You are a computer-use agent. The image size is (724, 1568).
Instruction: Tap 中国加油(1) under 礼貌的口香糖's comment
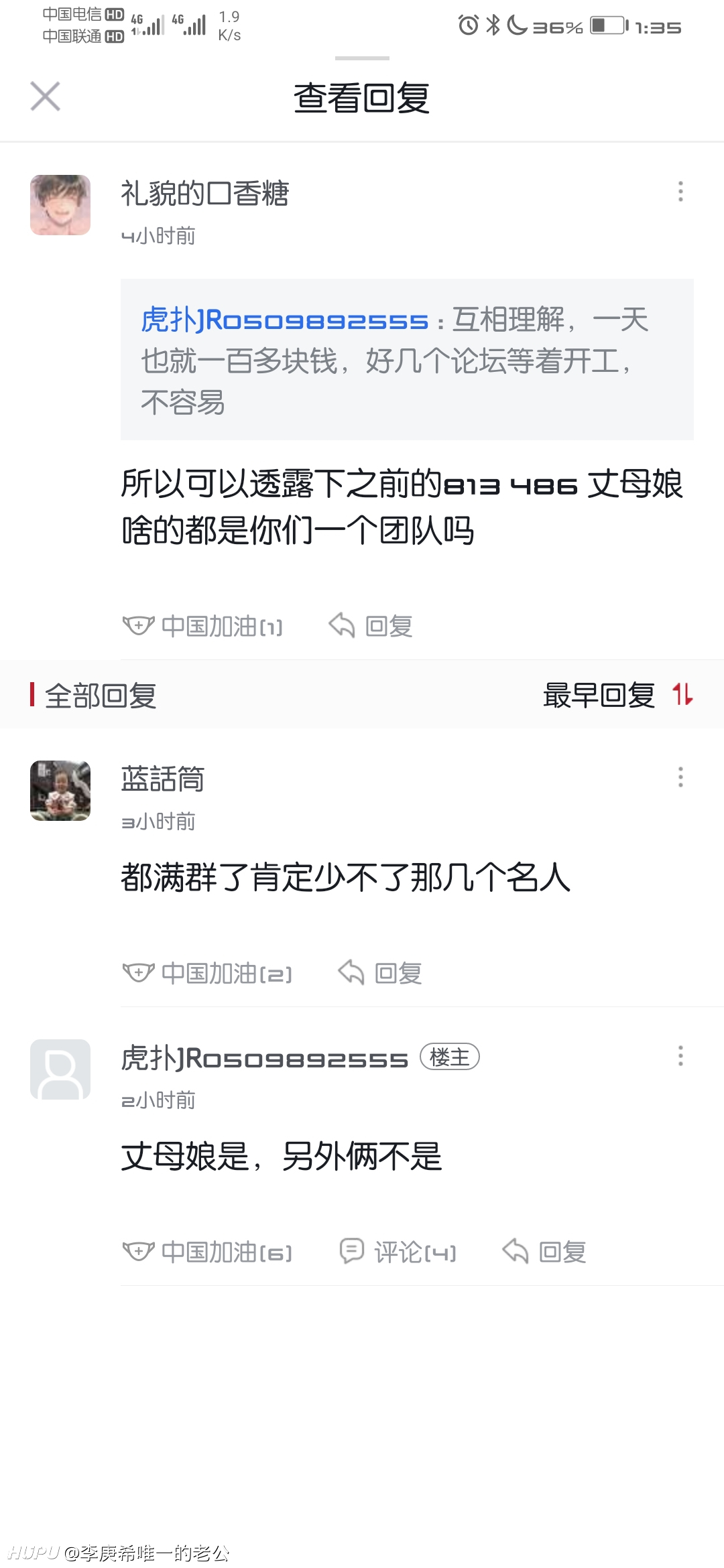click(x=202, y=626)
